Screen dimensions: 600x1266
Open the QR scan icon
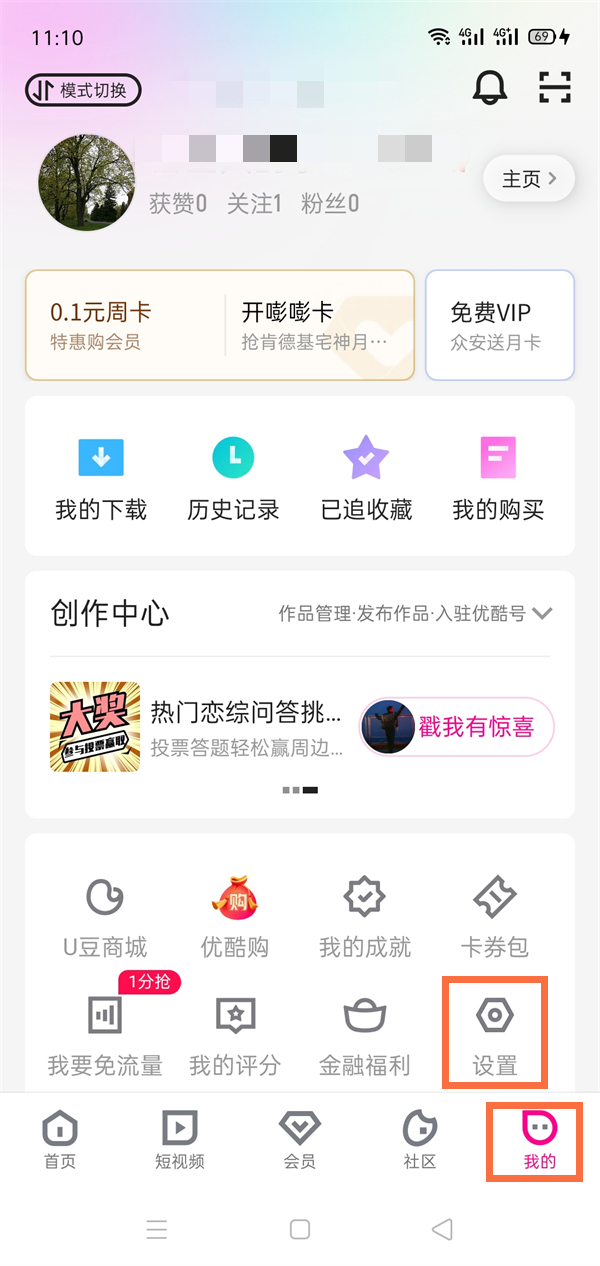click(554, 88)
